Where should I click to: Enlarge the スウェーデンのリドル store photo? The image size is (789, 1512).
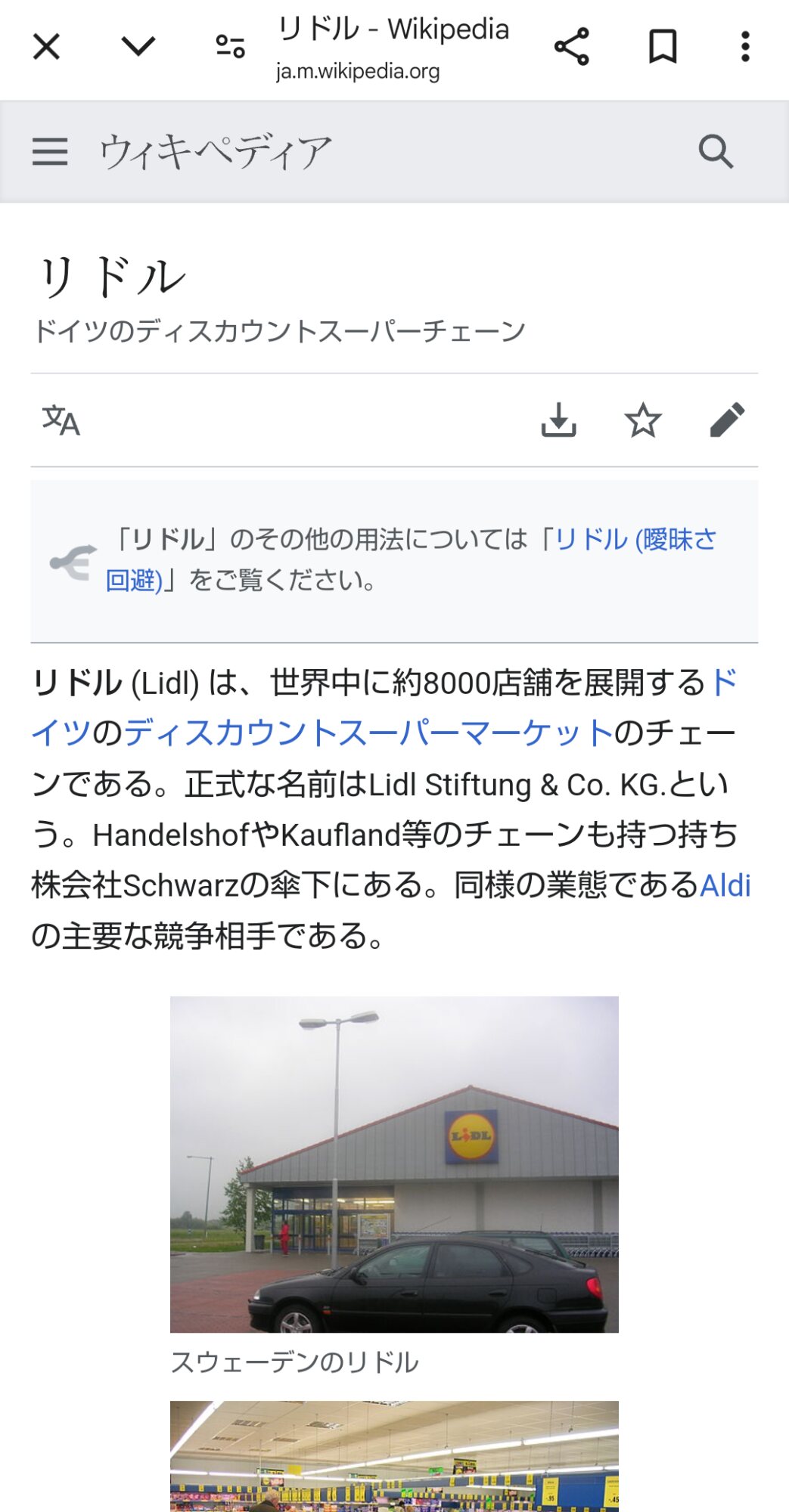pos(394,1164)
